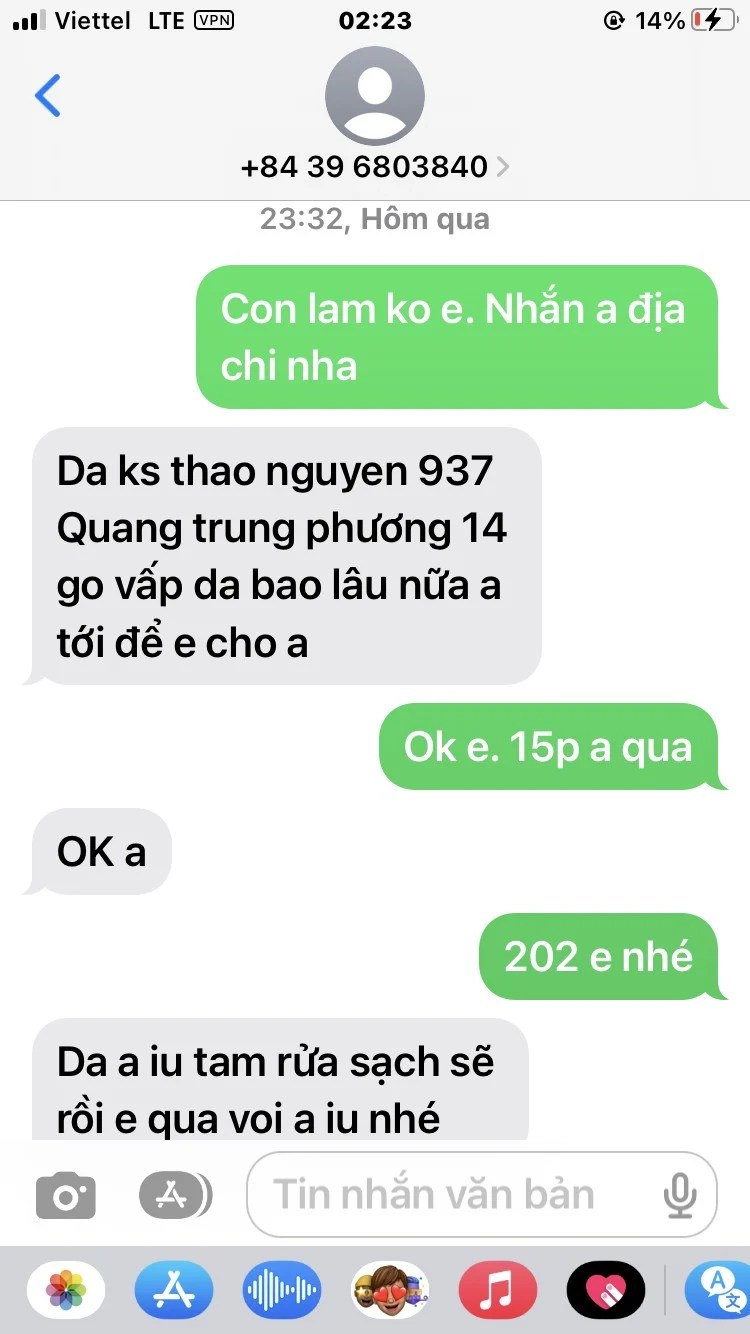The width and height of the screenshot is (750, 1334).
Task: Go back to the messages list
Action: click(47, 97)
